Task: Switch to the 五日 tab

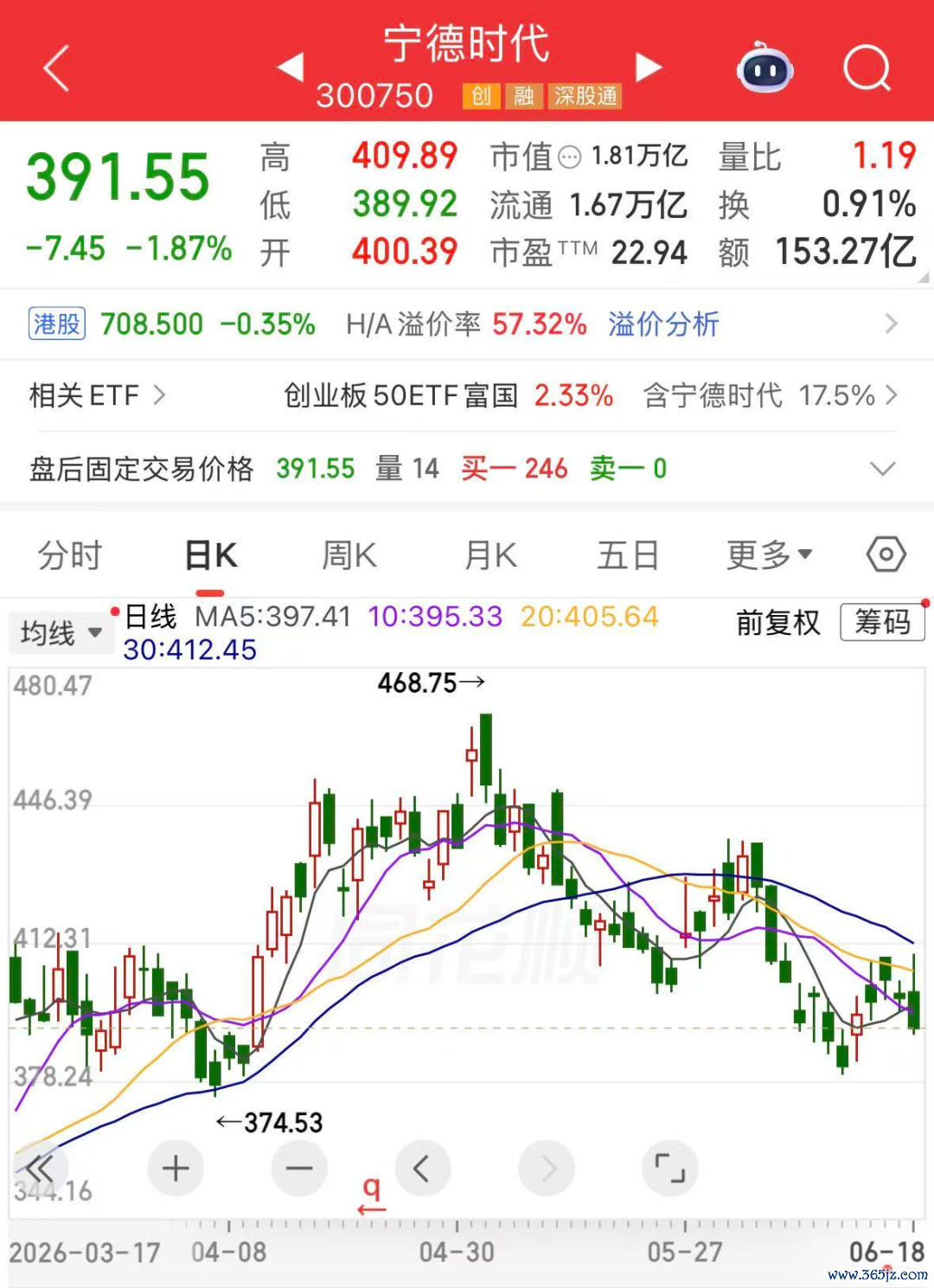Action: click(629, 555)
